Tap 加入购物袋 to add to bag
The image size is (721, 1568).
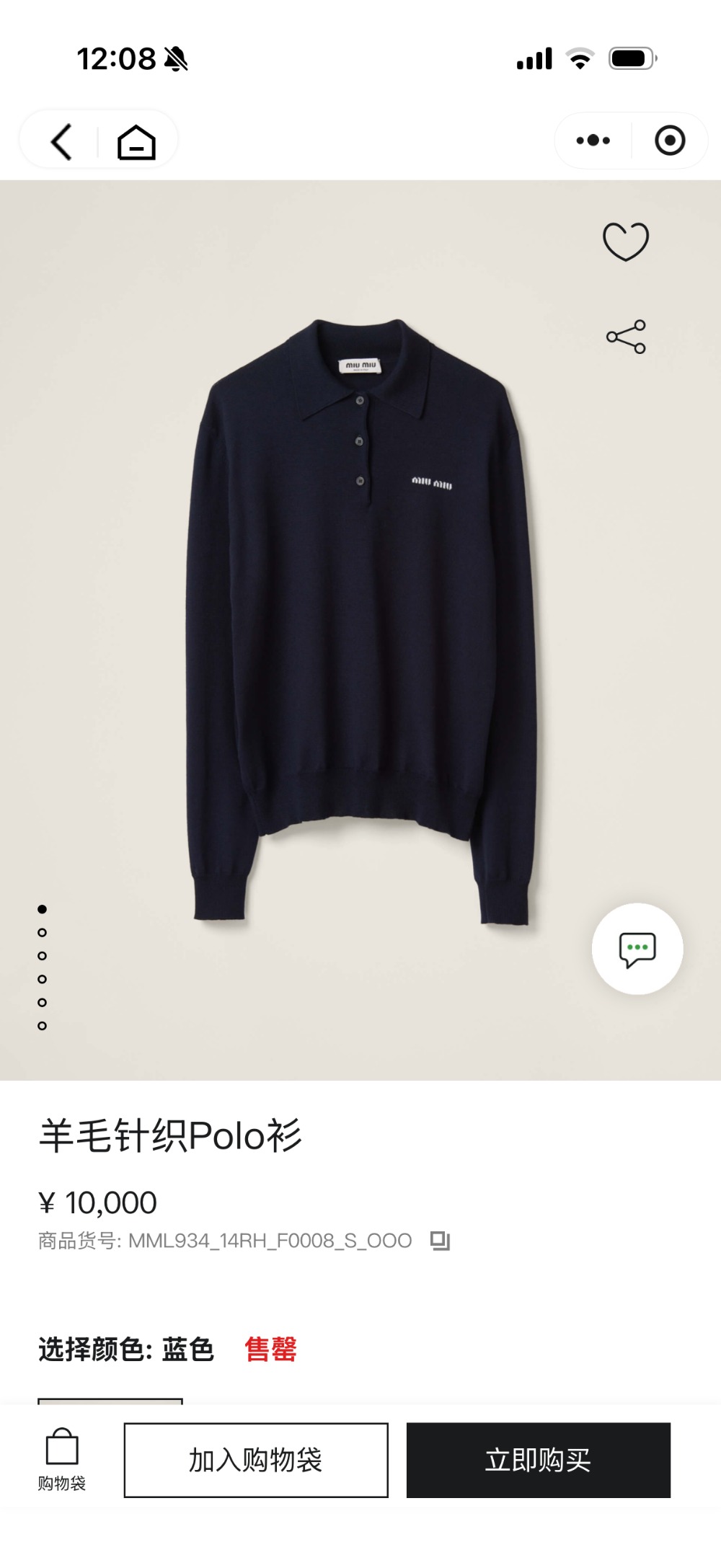pos(256,1460)
